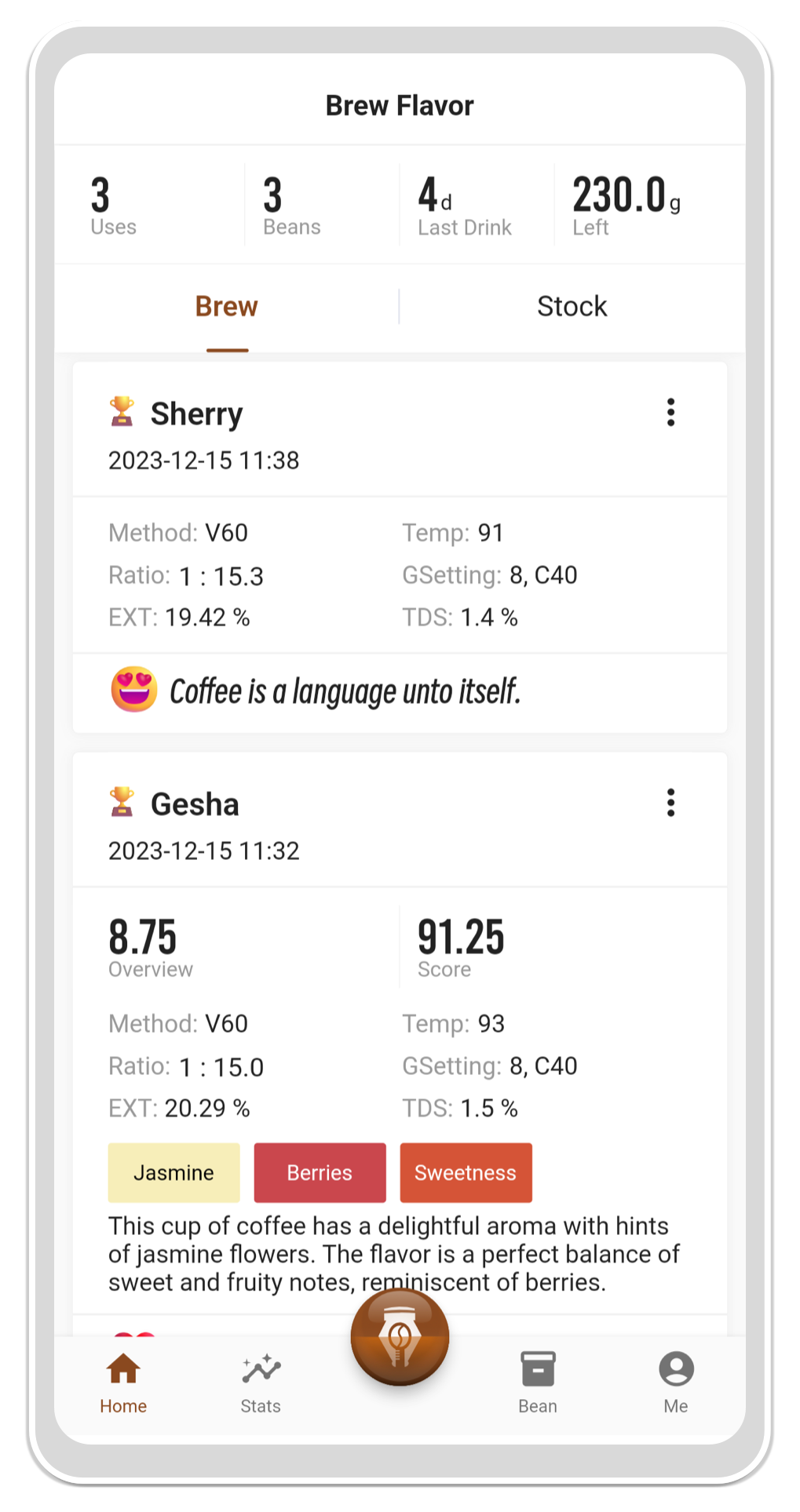Switch to the Stock tab
The width and height of the screenshot is (800, 1512).
pyautogui.click(x=572, y=306)
